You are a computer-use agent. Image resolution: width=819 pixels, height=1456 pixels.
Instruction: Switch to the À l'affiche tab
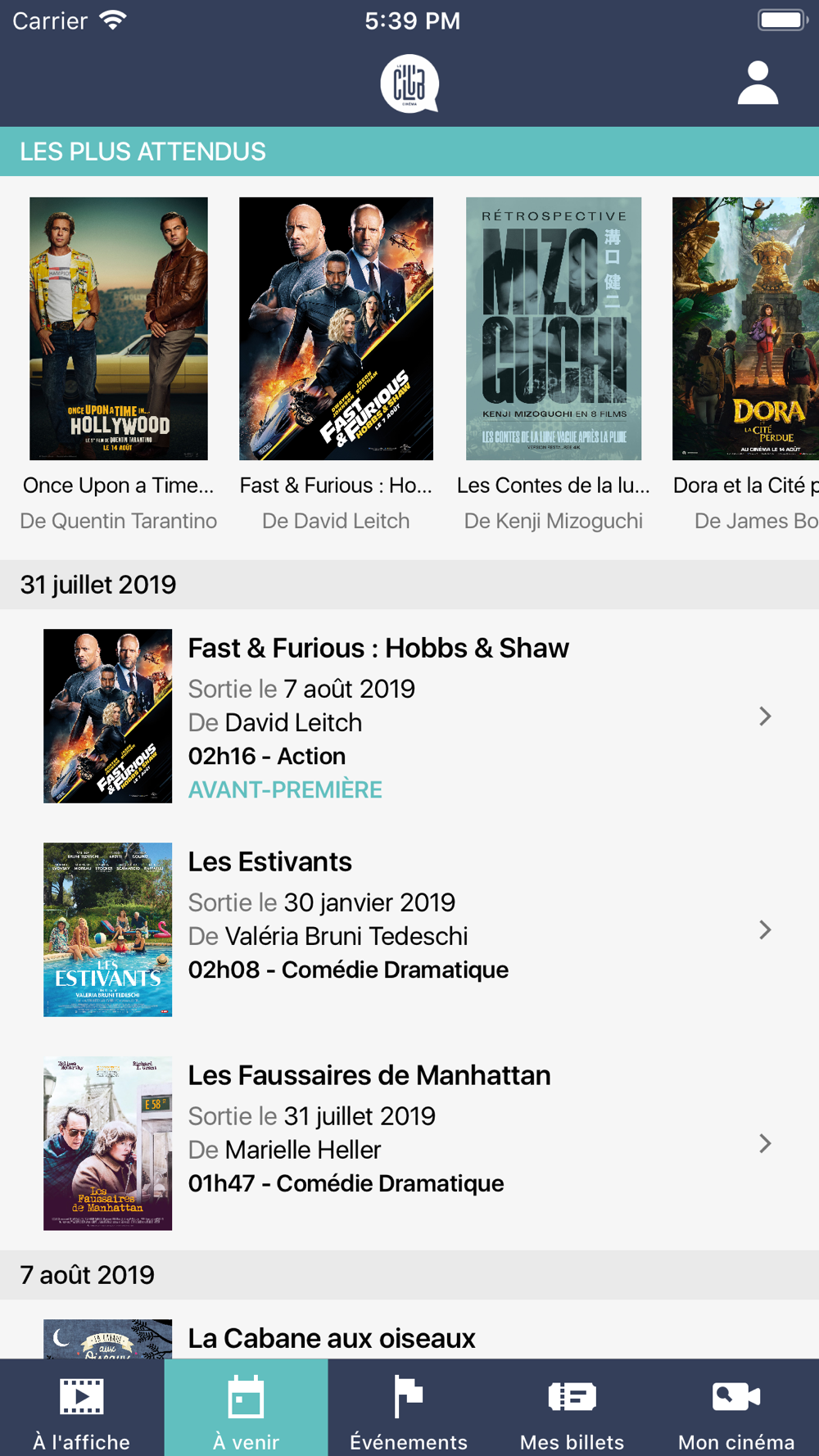[x=82, y=1408]
